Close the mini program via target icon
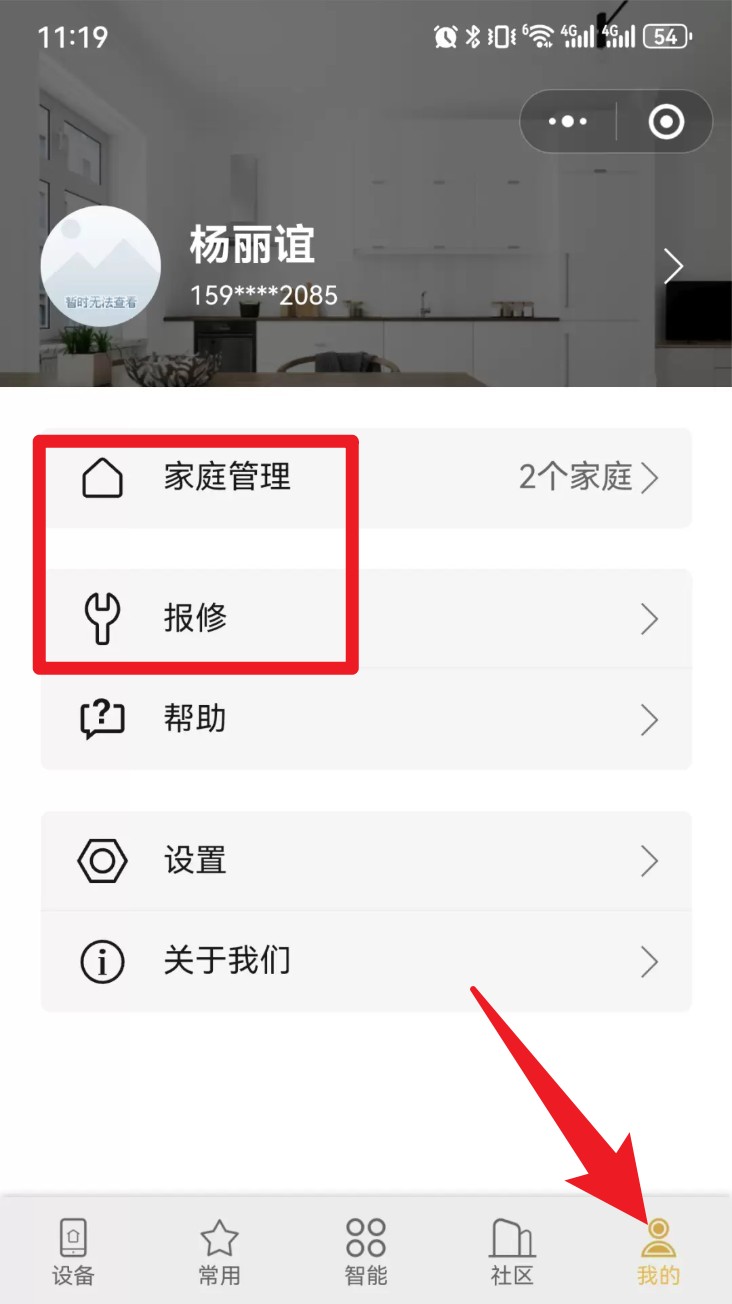This screenshot has height=1304, width=732. click(x=666, y=122)
